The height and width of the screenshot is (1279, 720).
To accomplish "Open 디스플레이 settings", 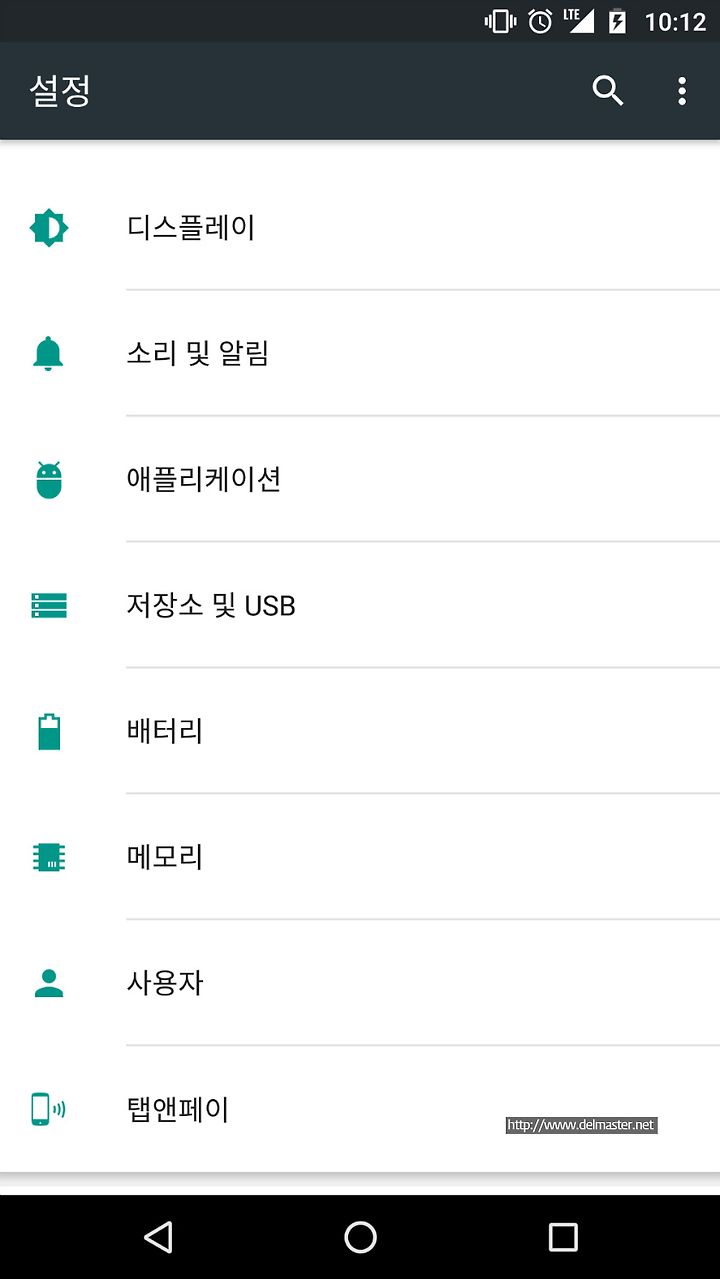I will point(360,228).
